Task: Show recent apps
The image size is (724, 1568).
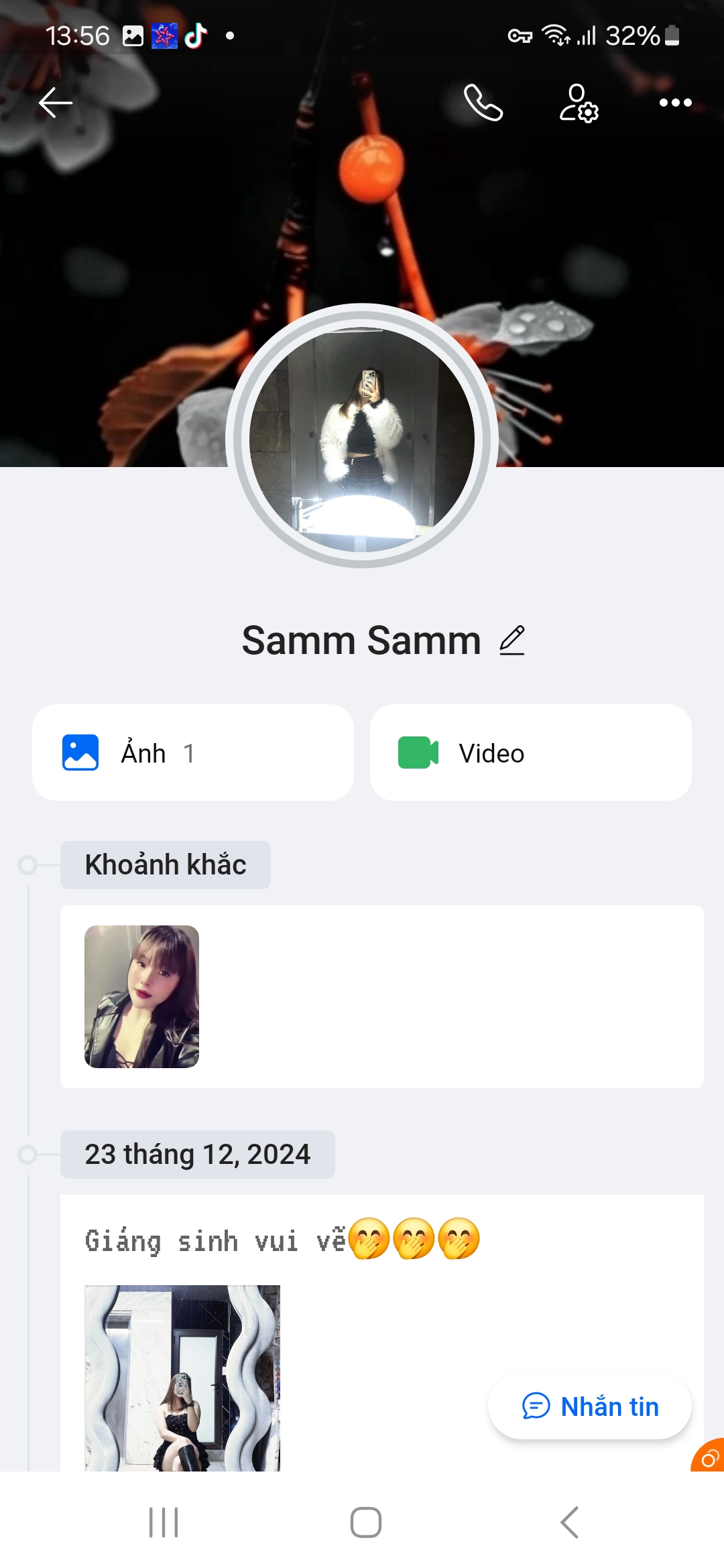Action: [164, 1522]
